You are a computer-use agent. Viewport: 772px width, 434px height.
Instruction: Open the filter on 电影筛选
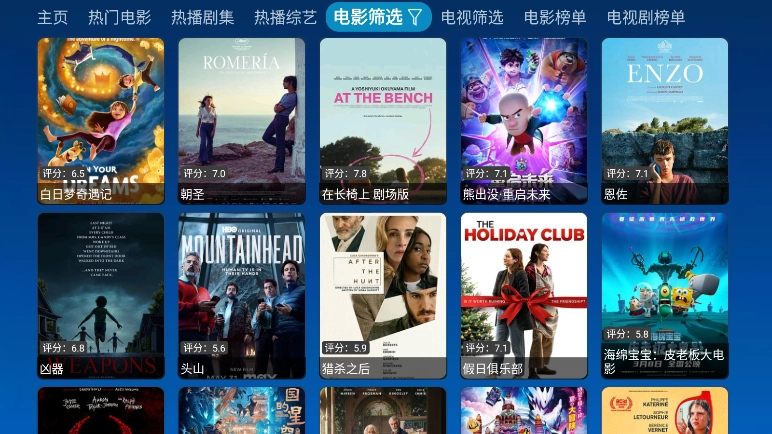(x=378, y=17)
